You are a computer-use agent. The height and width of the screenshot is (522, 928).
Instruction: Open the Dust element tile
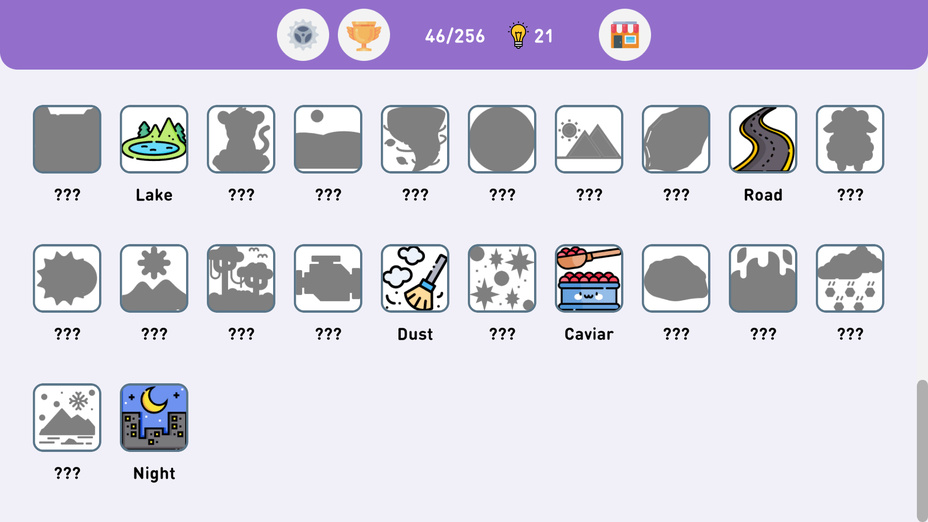pyautogui.click(x=415, y=278)
